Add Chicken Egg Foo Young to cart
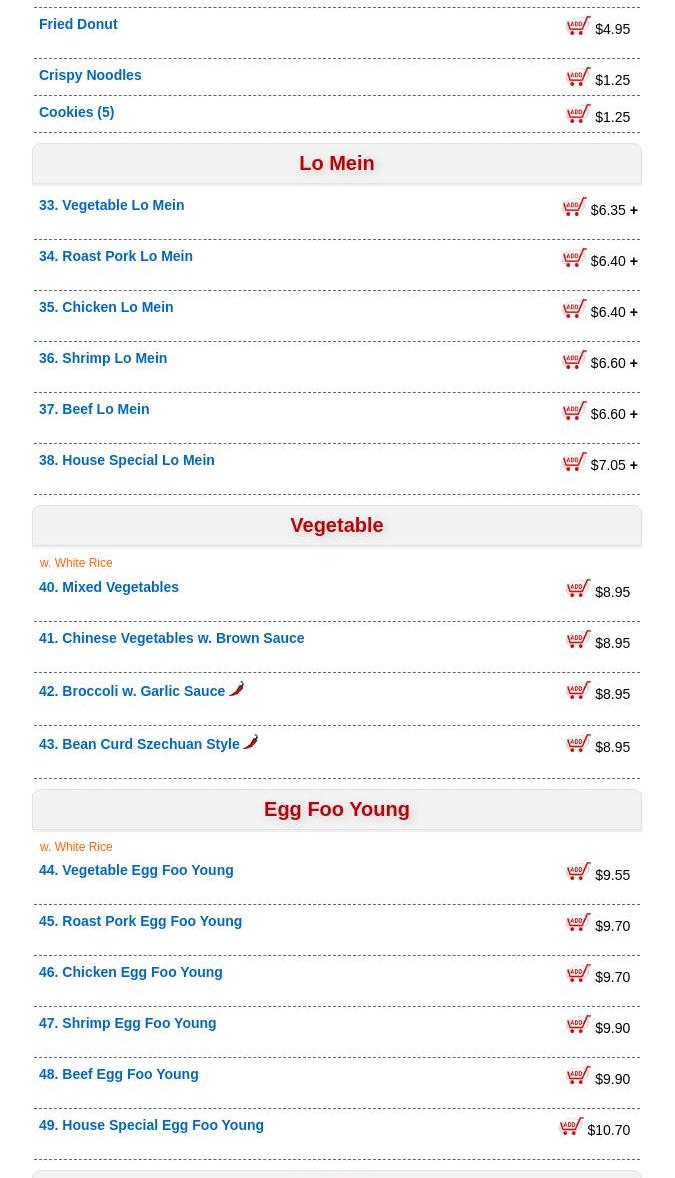Viewport: 675px width, 1178px height. 578,974
